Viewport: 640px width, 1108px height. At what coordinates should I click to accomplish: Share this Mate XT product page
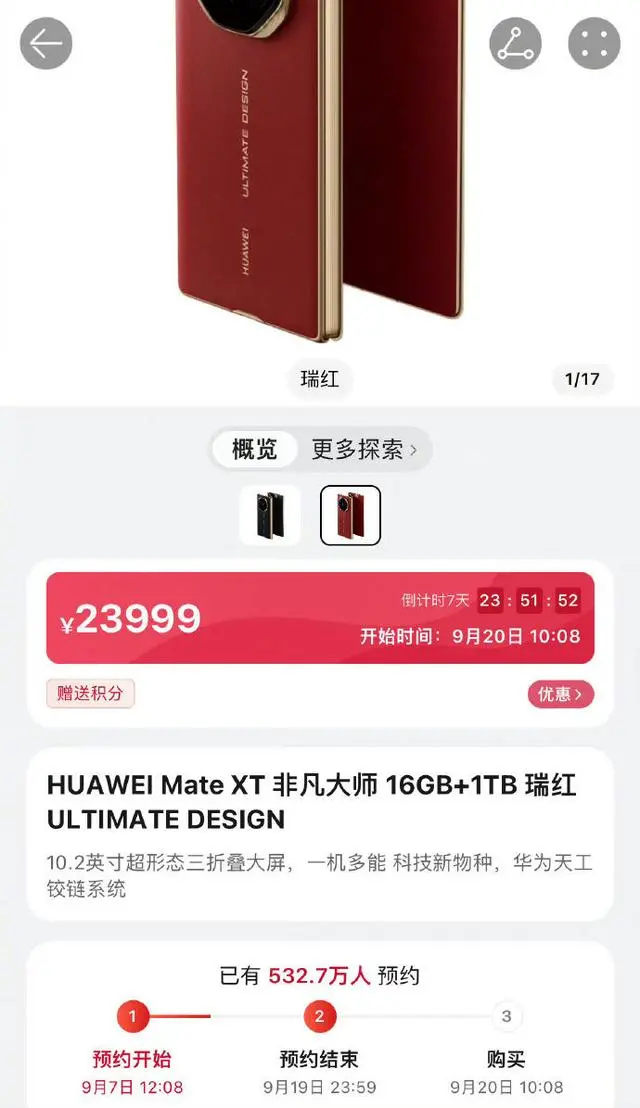[x=516, y=43]
